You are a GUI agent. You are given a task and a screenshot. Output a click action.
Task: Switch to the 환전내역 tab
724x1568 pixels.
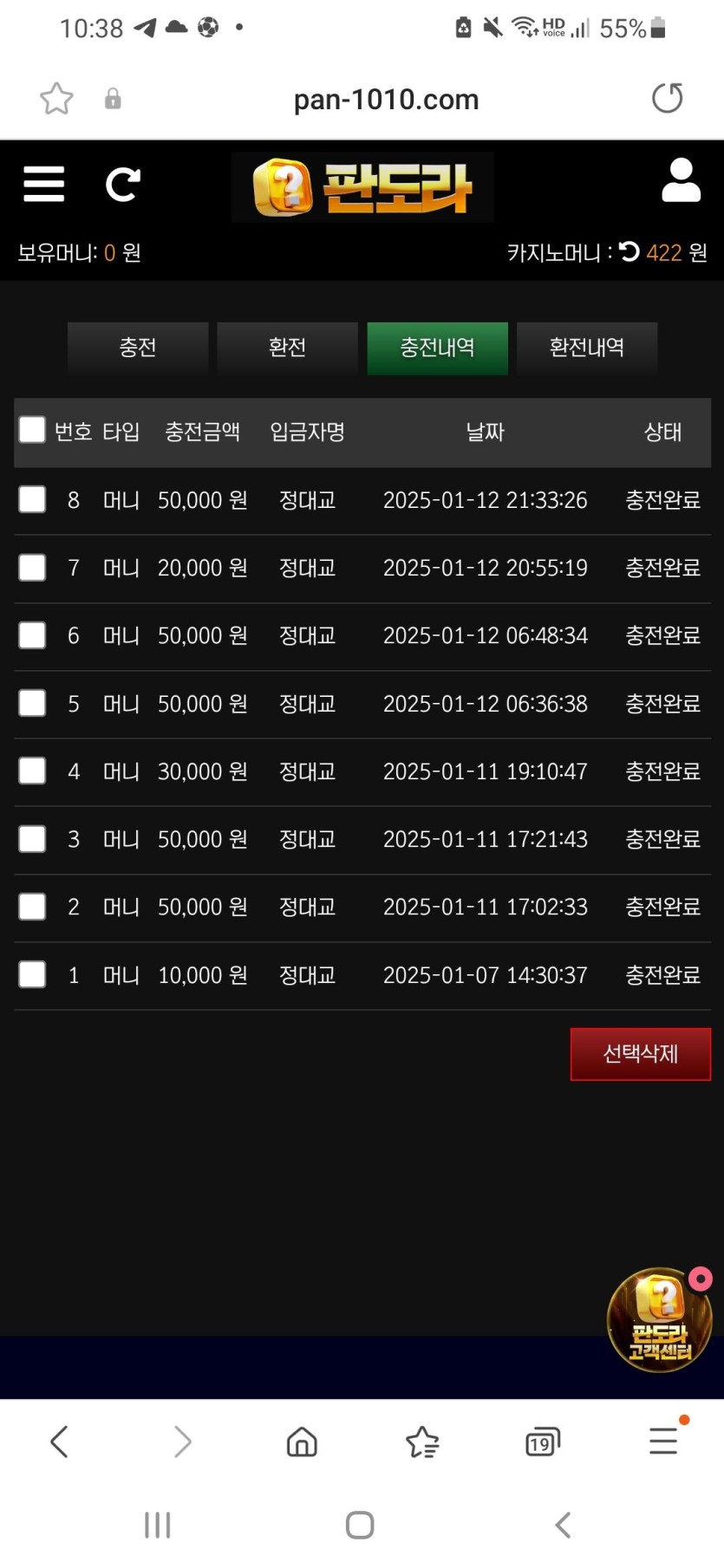[x=587, y=348]
